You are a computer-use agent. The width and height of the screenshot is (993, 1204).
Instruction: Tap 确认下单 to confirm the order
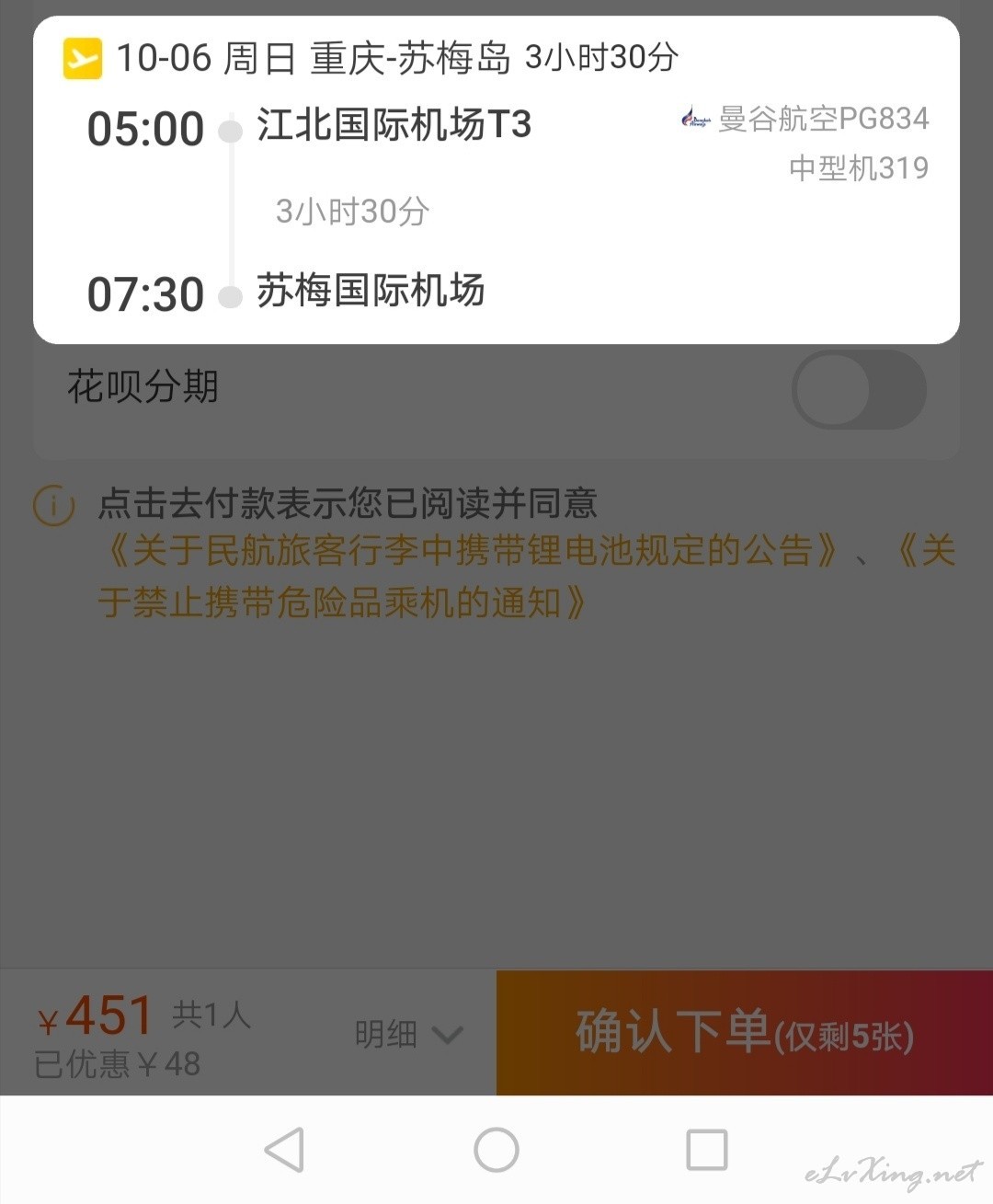tap(744, 1032)
